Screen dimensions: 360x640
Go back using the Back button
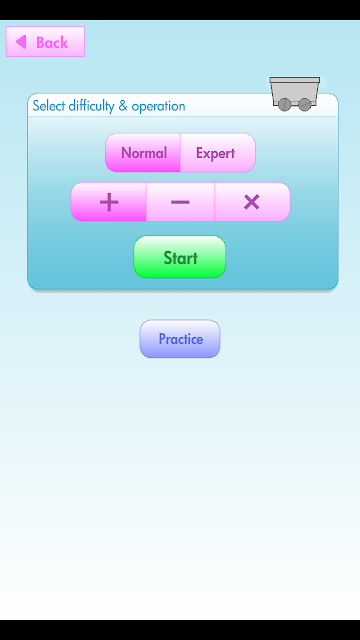pyautogui.click(x=45, y=42)
